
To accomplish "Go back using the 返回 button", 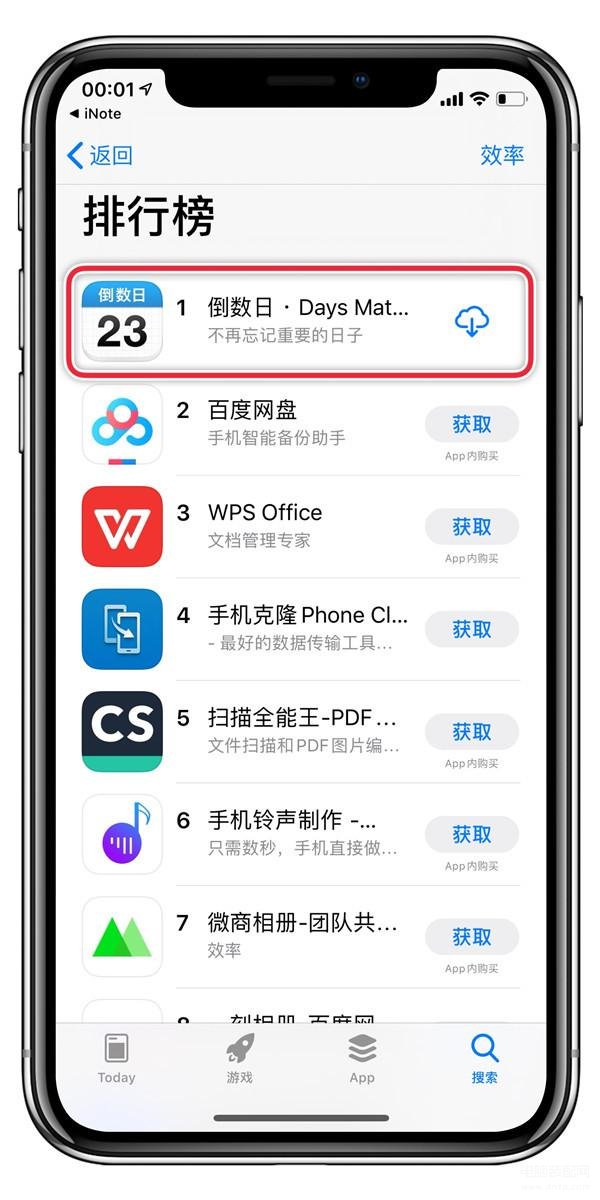I will click(x=100, y=155).
